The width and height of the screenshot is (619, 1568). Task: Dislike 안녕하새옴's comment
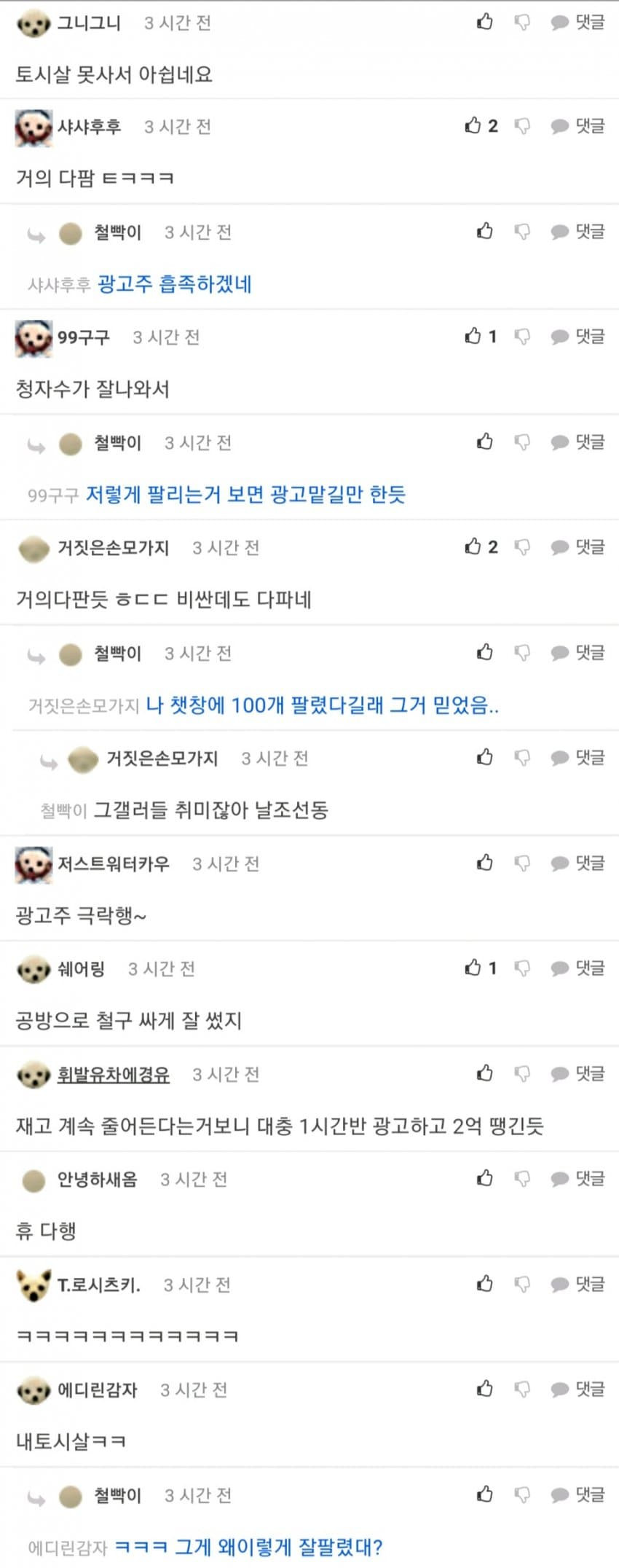tap(522, 1178)
